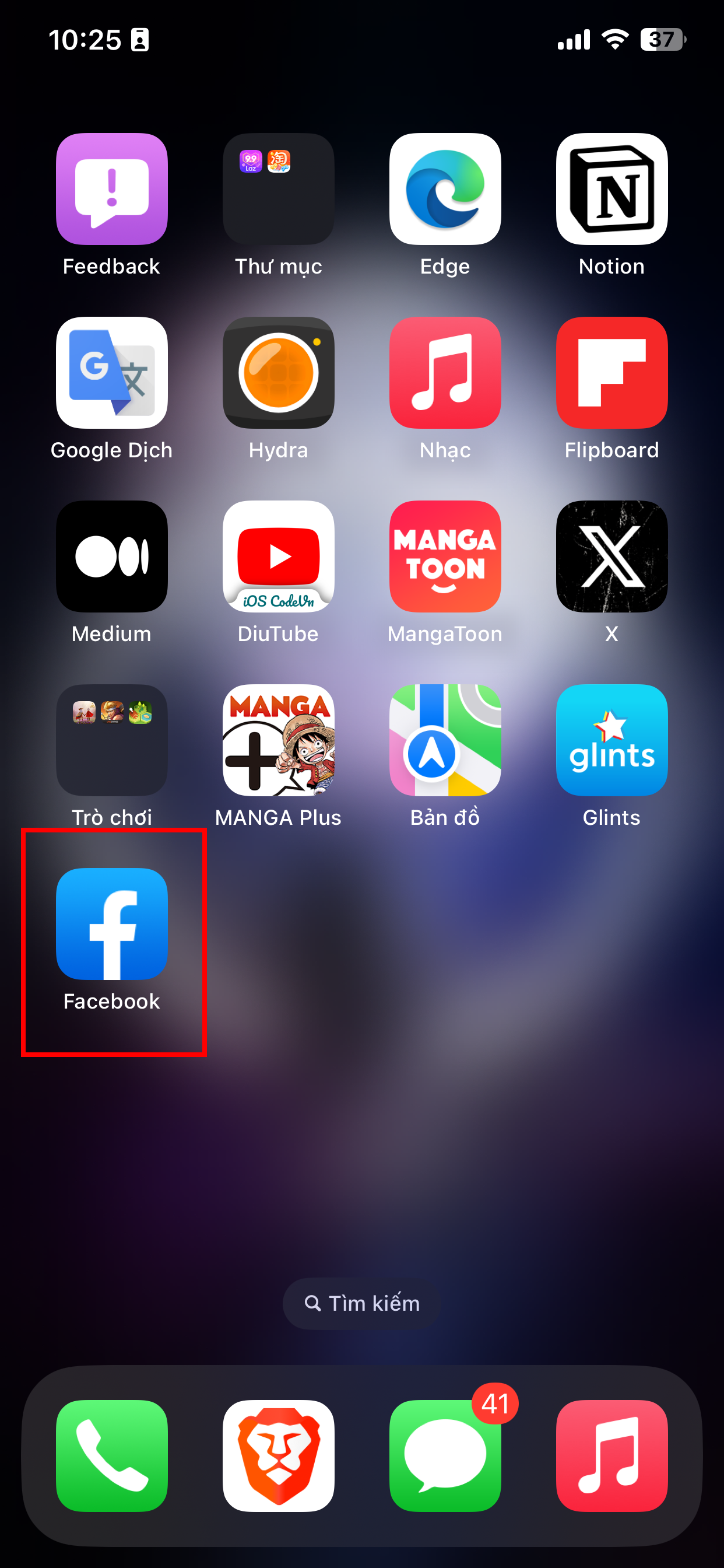724x1568 pixels.
Task: Open the Nhạc music app
Action: (445, 373)
